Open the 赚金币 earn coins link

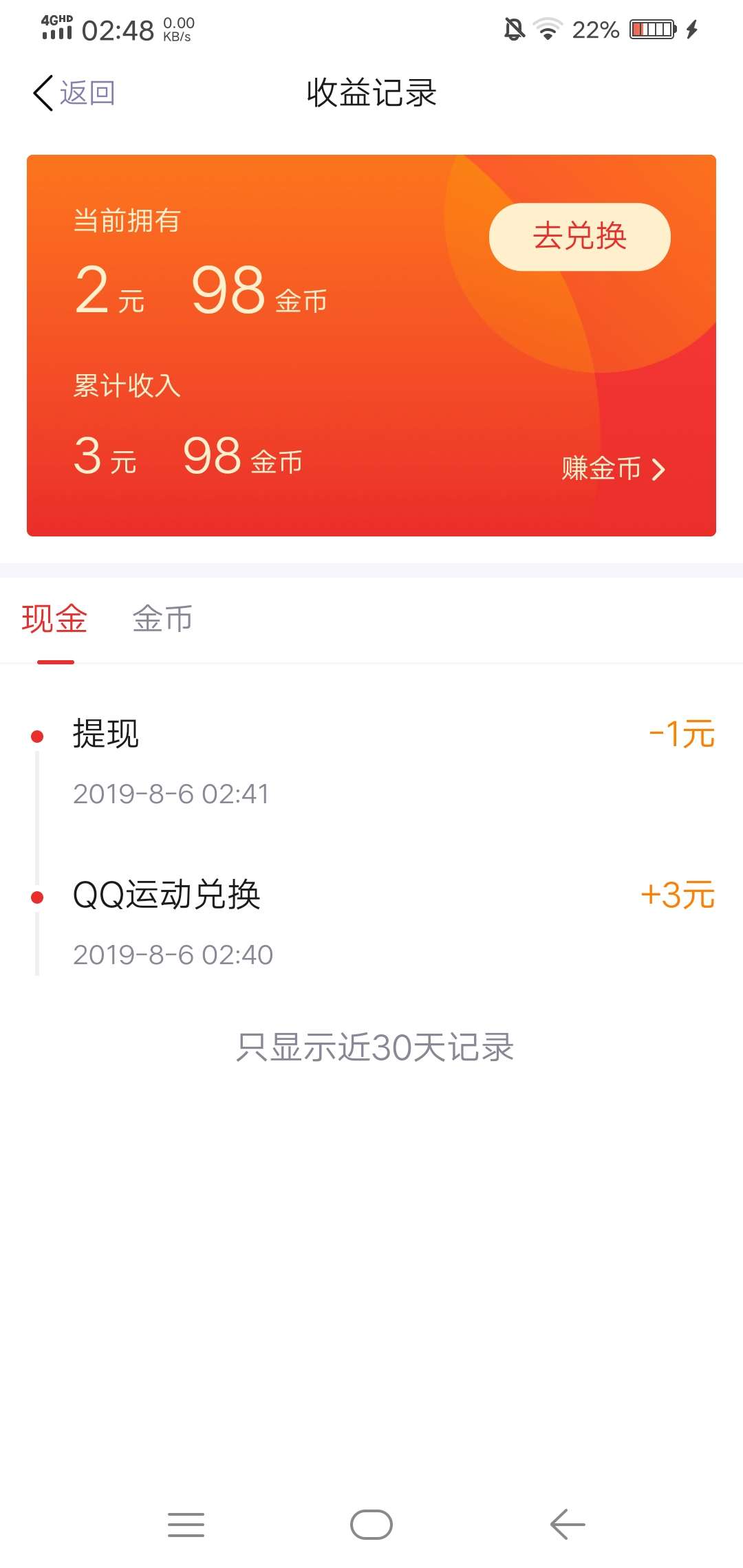[612, 469]
